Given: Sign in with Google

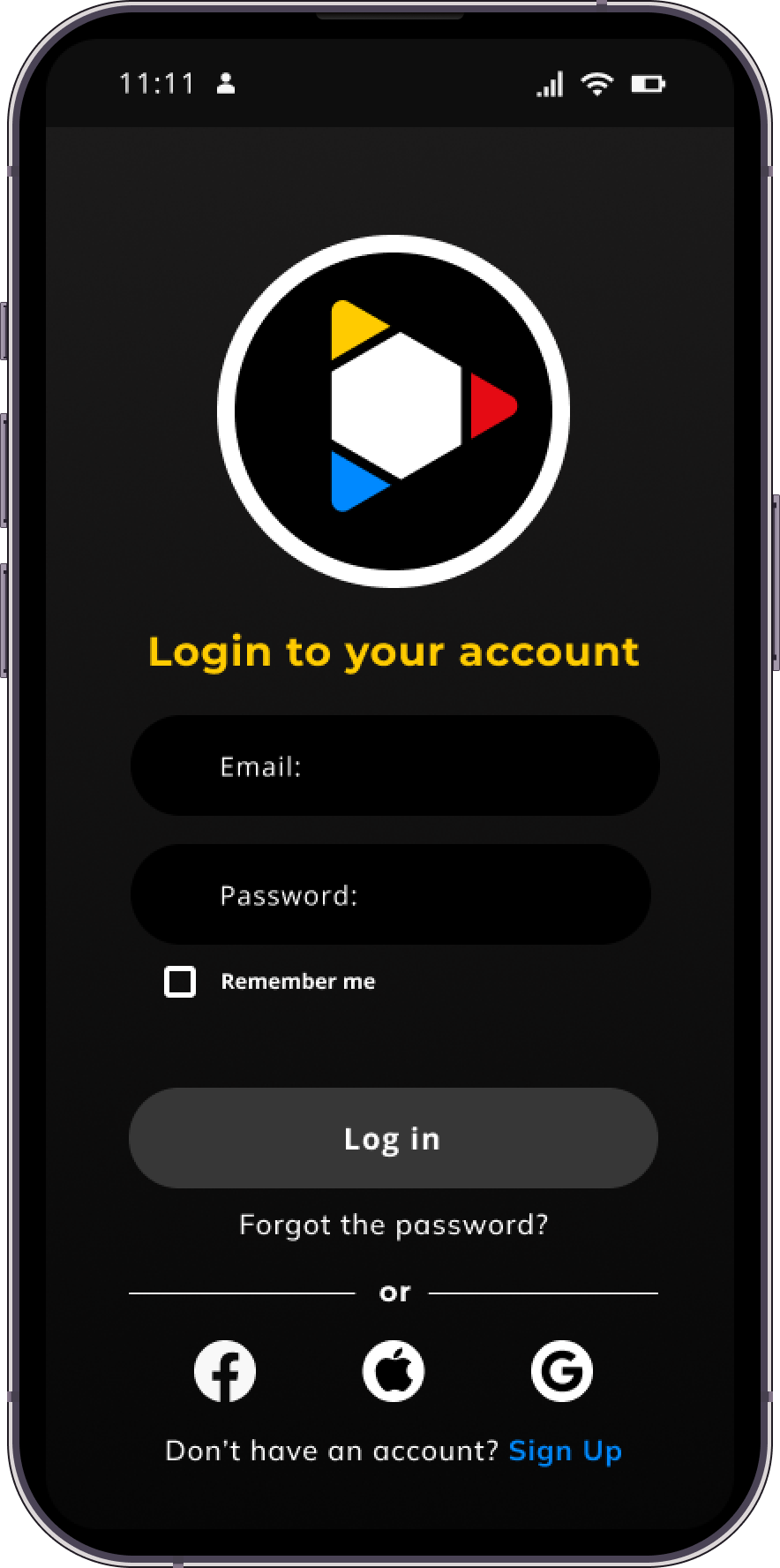Looking at the screenshot, I should coord(561,1371).
